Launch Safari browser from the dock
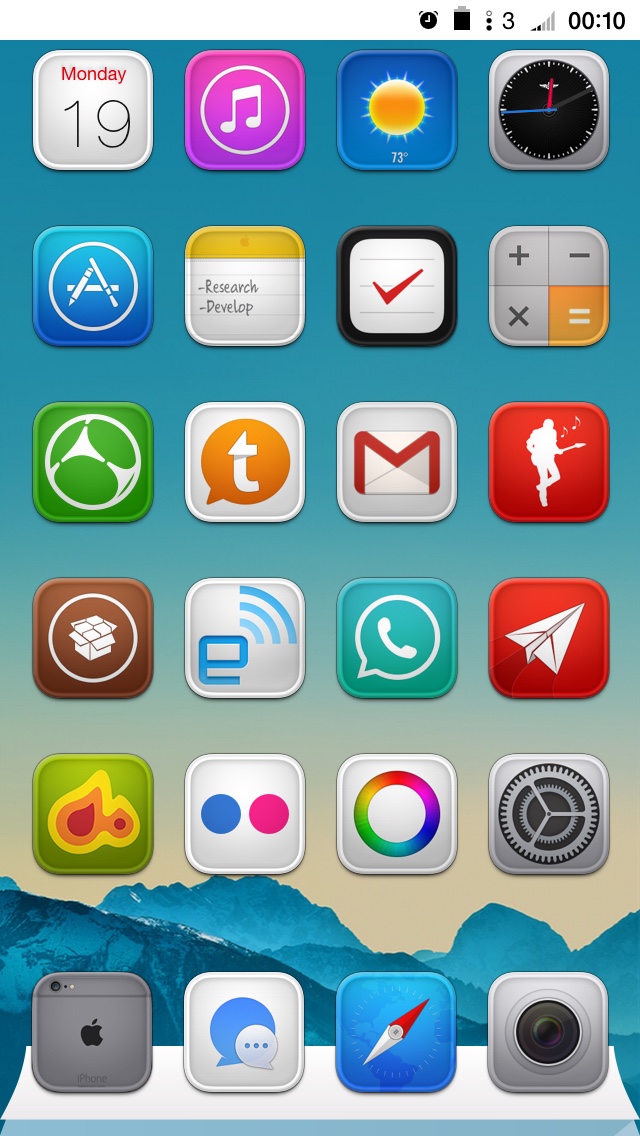The width and height of the screenshot is (640, 1136). (396, 1032)
